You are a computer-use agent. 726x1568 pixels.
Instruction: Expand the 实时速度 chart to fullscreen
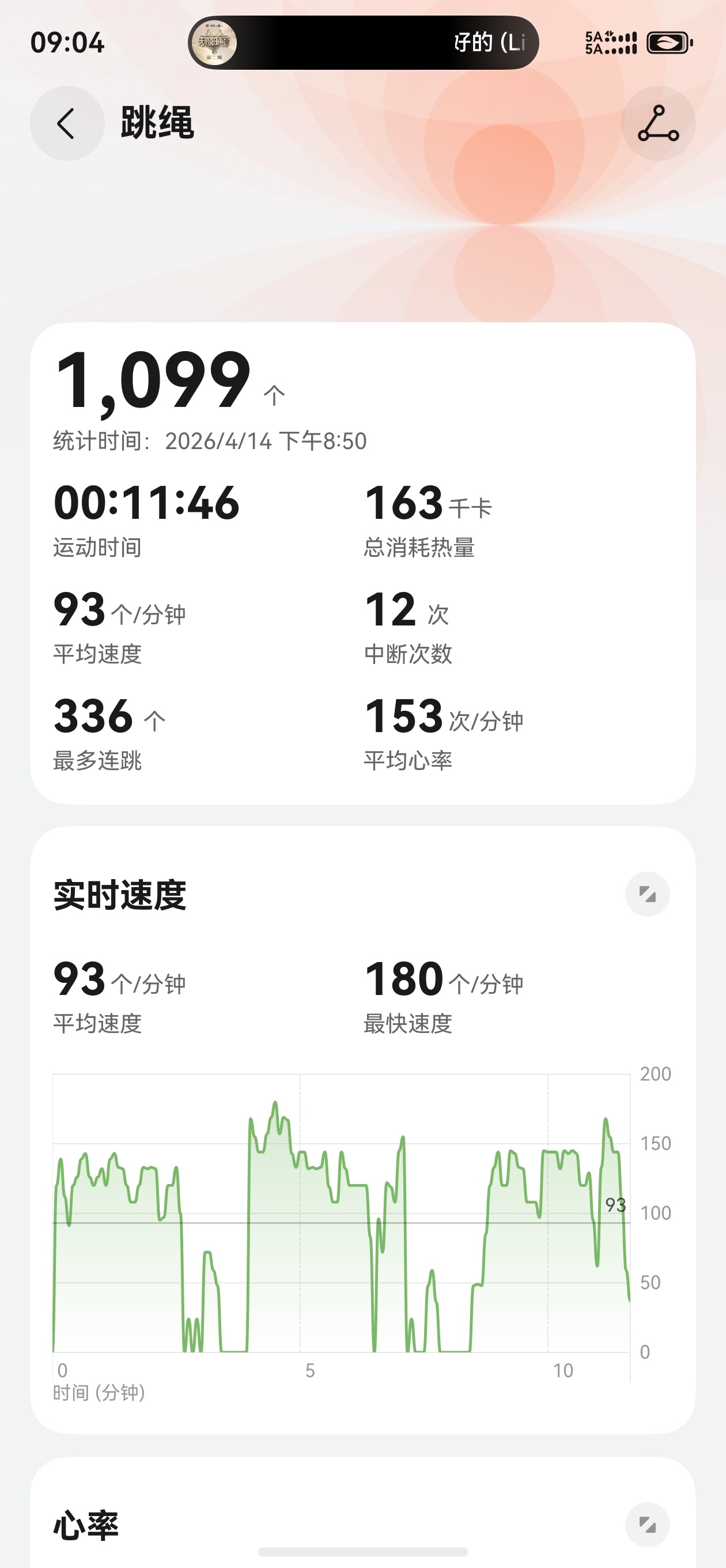pyautogui.click(x=647, y=894)
